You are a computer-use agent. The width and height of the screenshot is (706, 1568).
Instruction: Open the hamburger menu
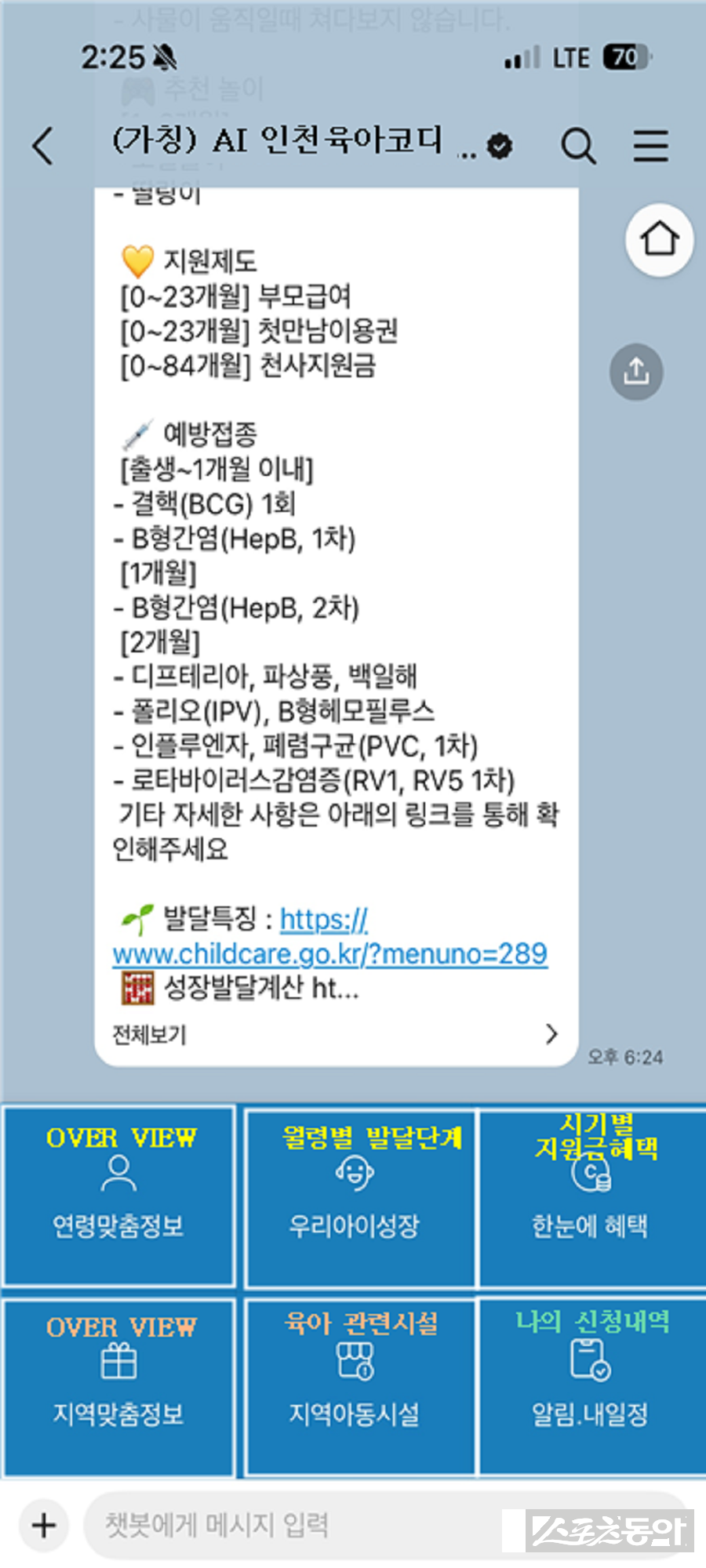[x=650, y=146]
